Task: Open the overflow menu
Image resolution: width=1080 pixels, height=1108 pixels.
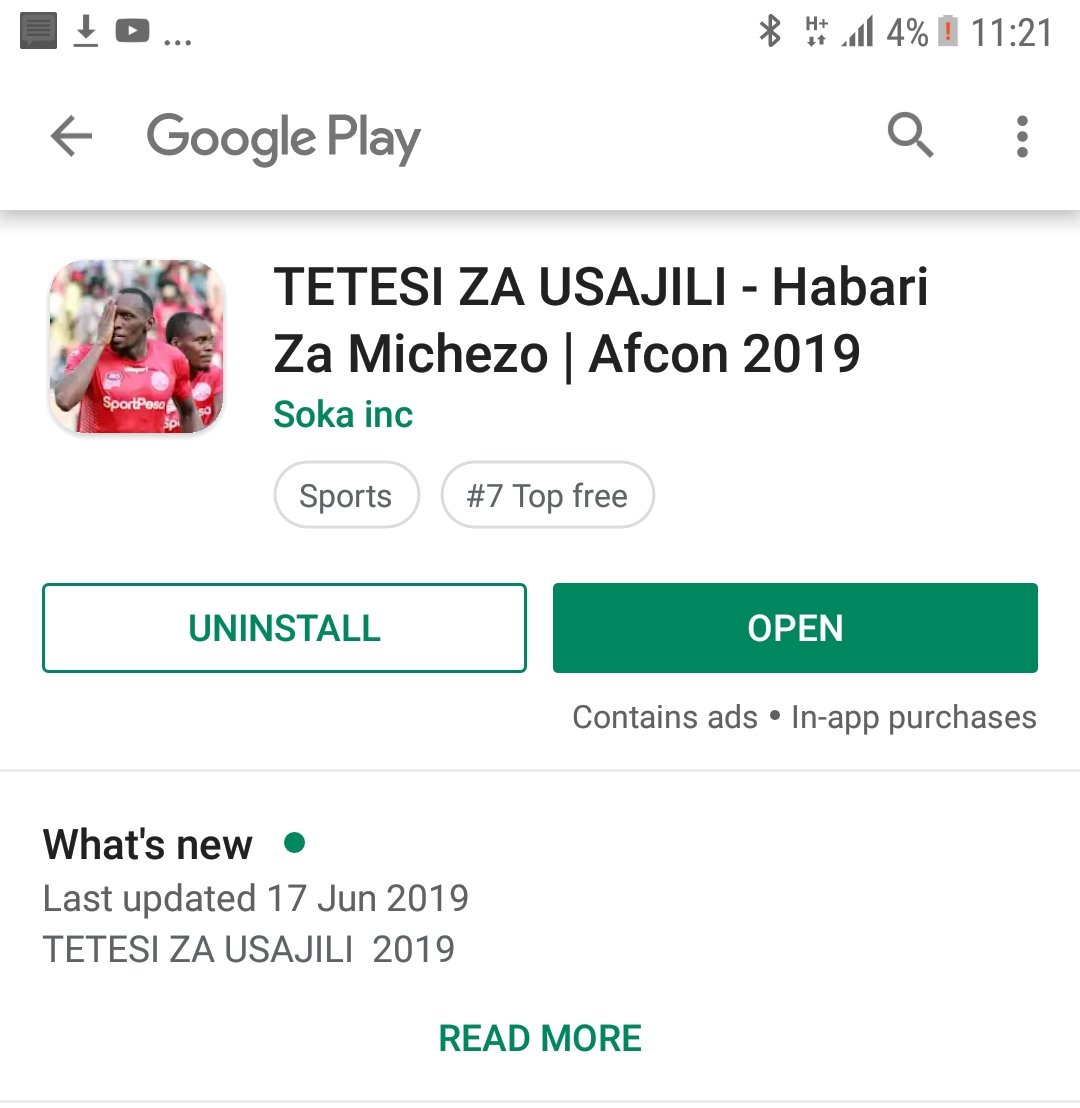Action: (x=1021, y=137)
